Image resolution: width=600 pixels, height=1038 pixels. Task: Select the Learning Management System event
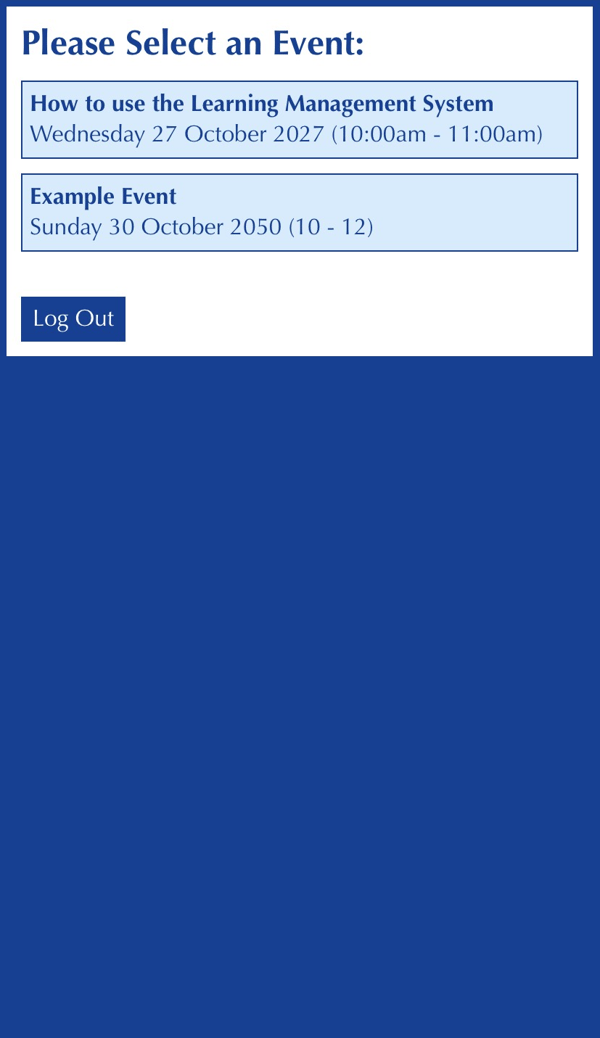[x=299, y=119]
